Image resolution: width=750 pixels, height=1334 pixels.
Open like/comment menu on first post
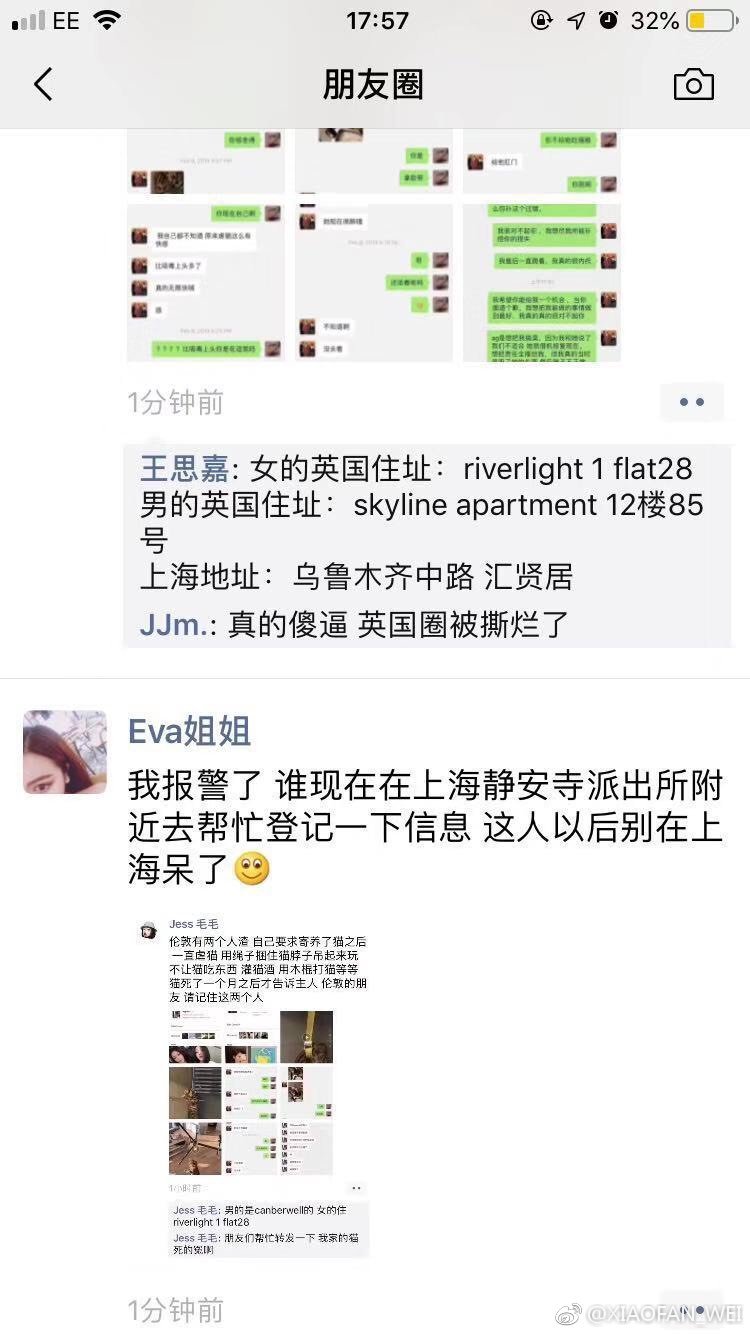pos(691,402)
